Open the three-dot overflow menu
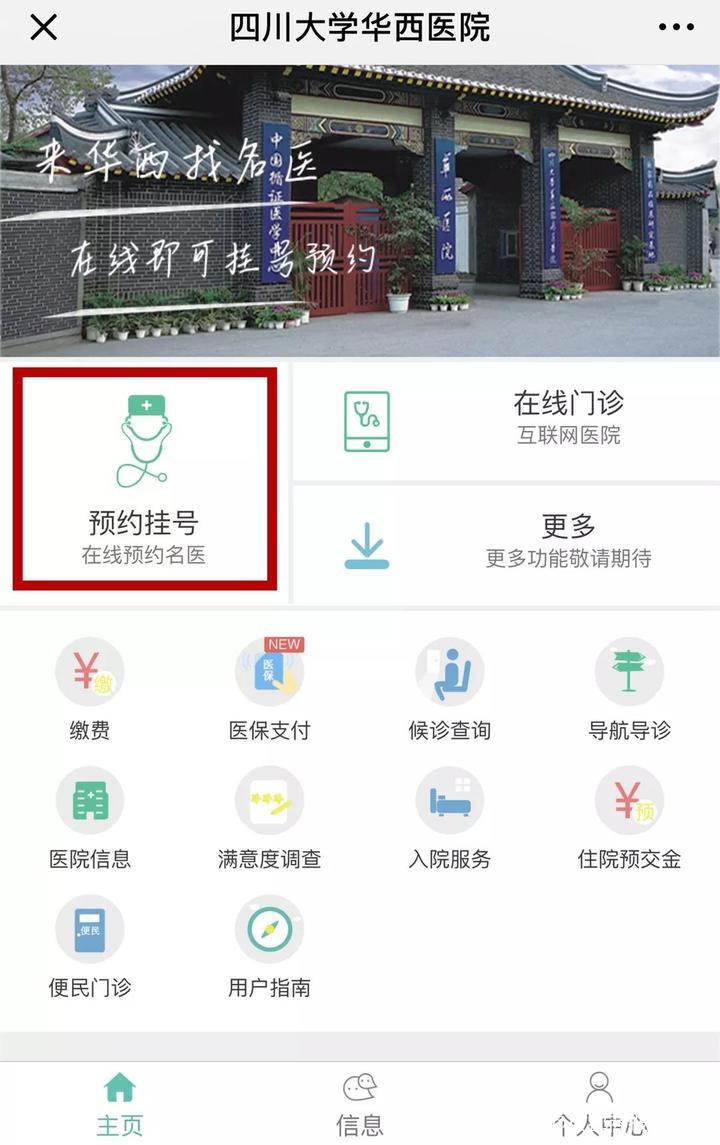Image resolution: width=720 pixels, height=1145 pixels. [x=675, y=28]
